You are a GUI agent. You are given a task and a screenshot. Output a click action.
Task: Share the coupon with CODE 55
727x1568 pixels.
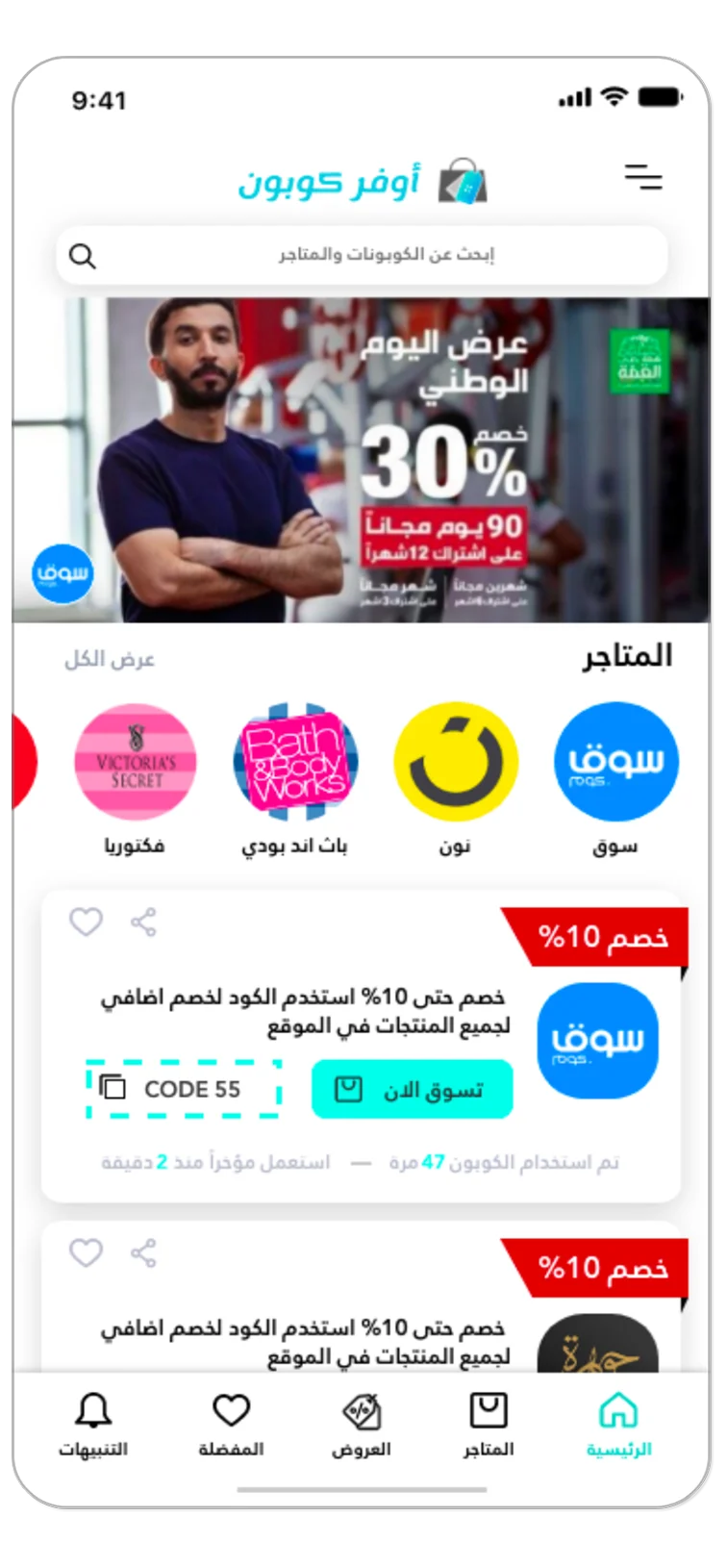pyautogui.click(x=143, y=922)
